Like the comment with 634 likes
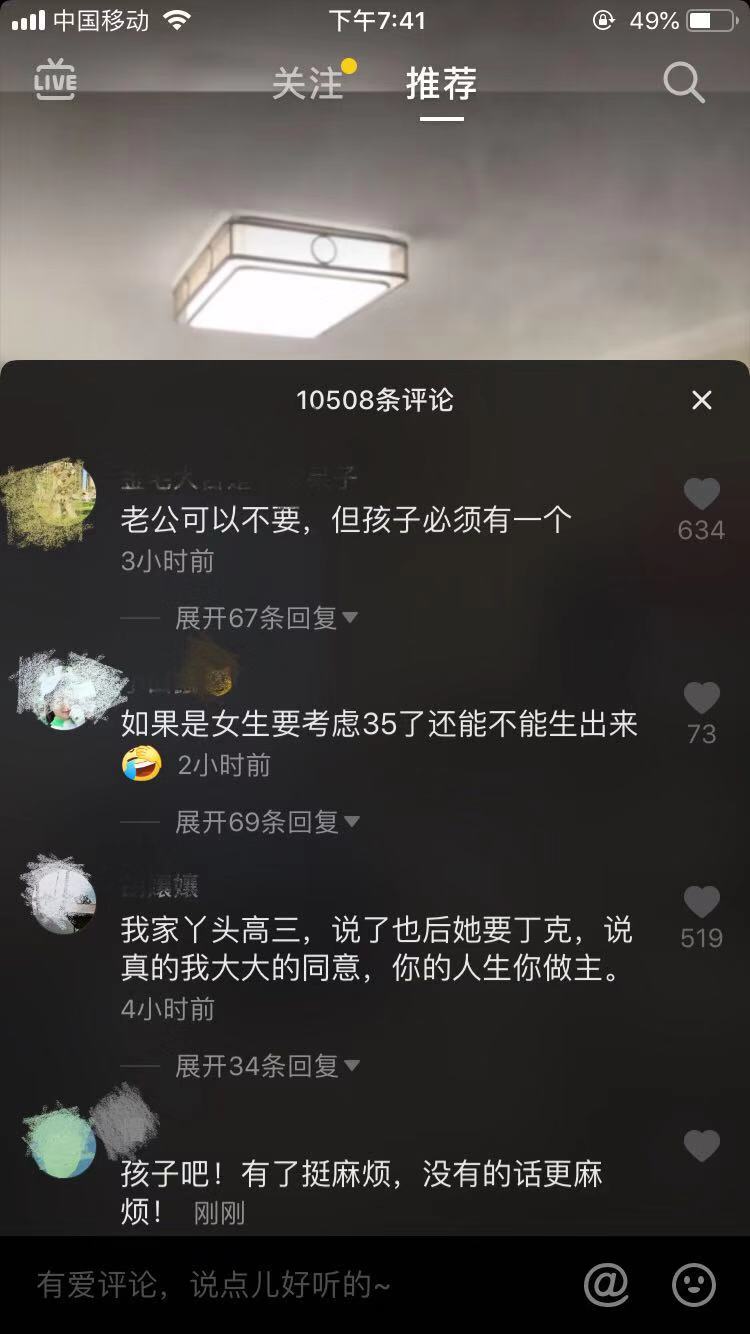The height and width of the screenshot is (1334, 750). pos(701,495)
